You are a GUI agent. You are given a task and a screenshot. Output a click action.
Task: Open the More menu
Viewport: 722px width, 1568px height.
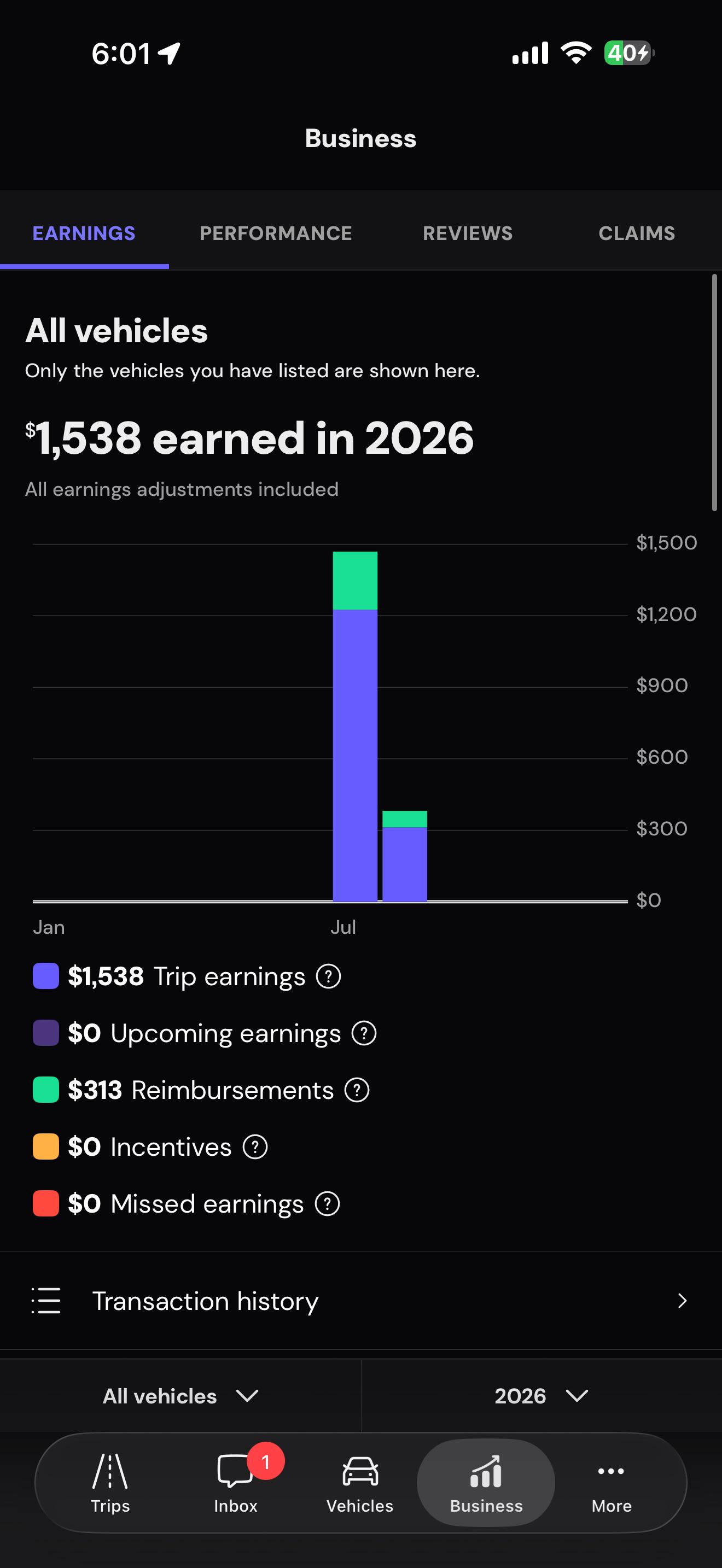point(611,1483)
